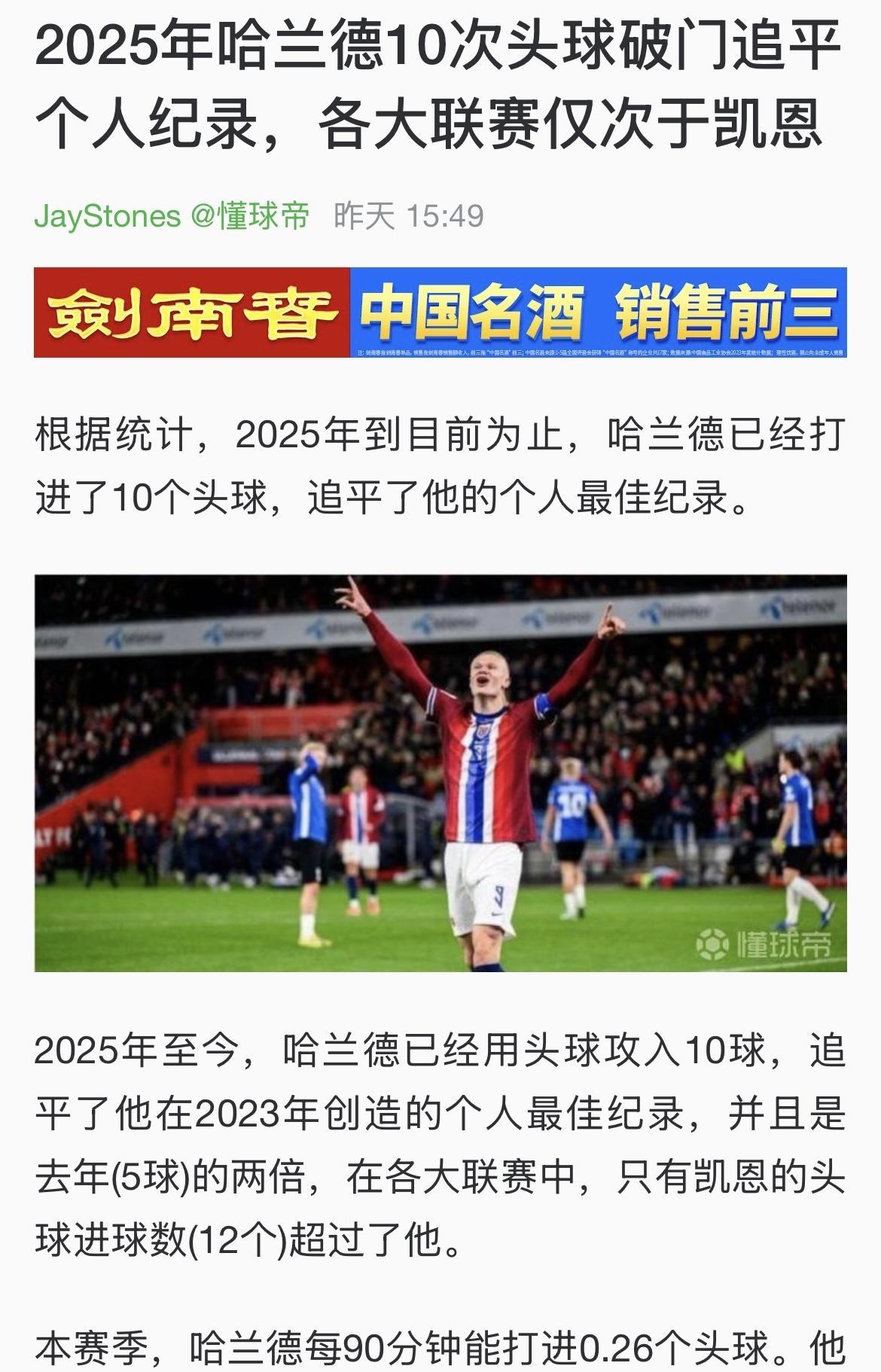Screen dimensions: 881x1372
Task: Open the 剑南春 advertisement banner
Action: point(440,312)
